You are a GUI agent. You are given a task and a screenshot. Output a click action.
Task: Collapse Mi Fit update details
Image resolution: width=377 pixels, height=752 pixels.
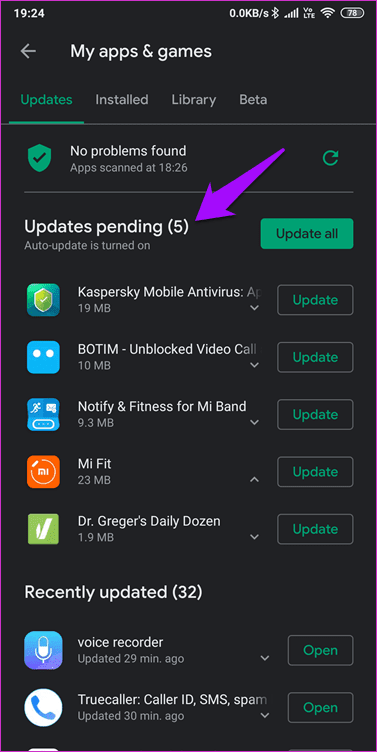[x=255, y=479]
